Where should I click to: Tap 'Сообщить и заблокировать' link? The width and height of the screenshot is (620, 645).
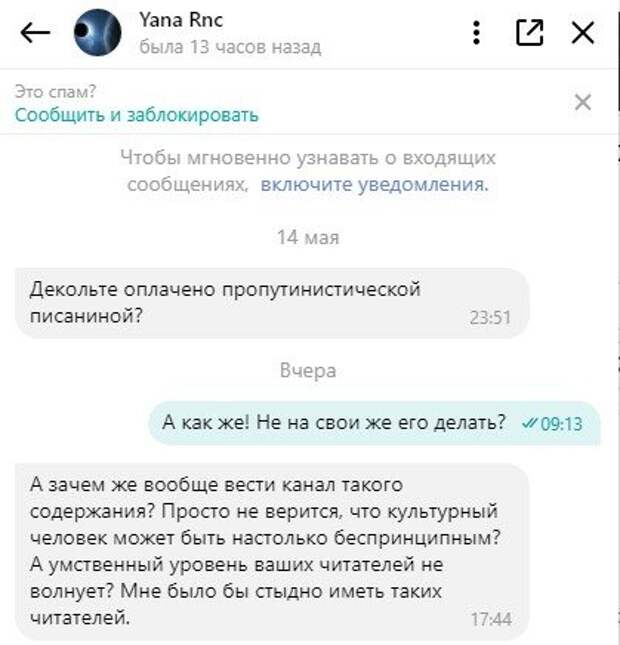pyautogui.click(x=136, y=115)
